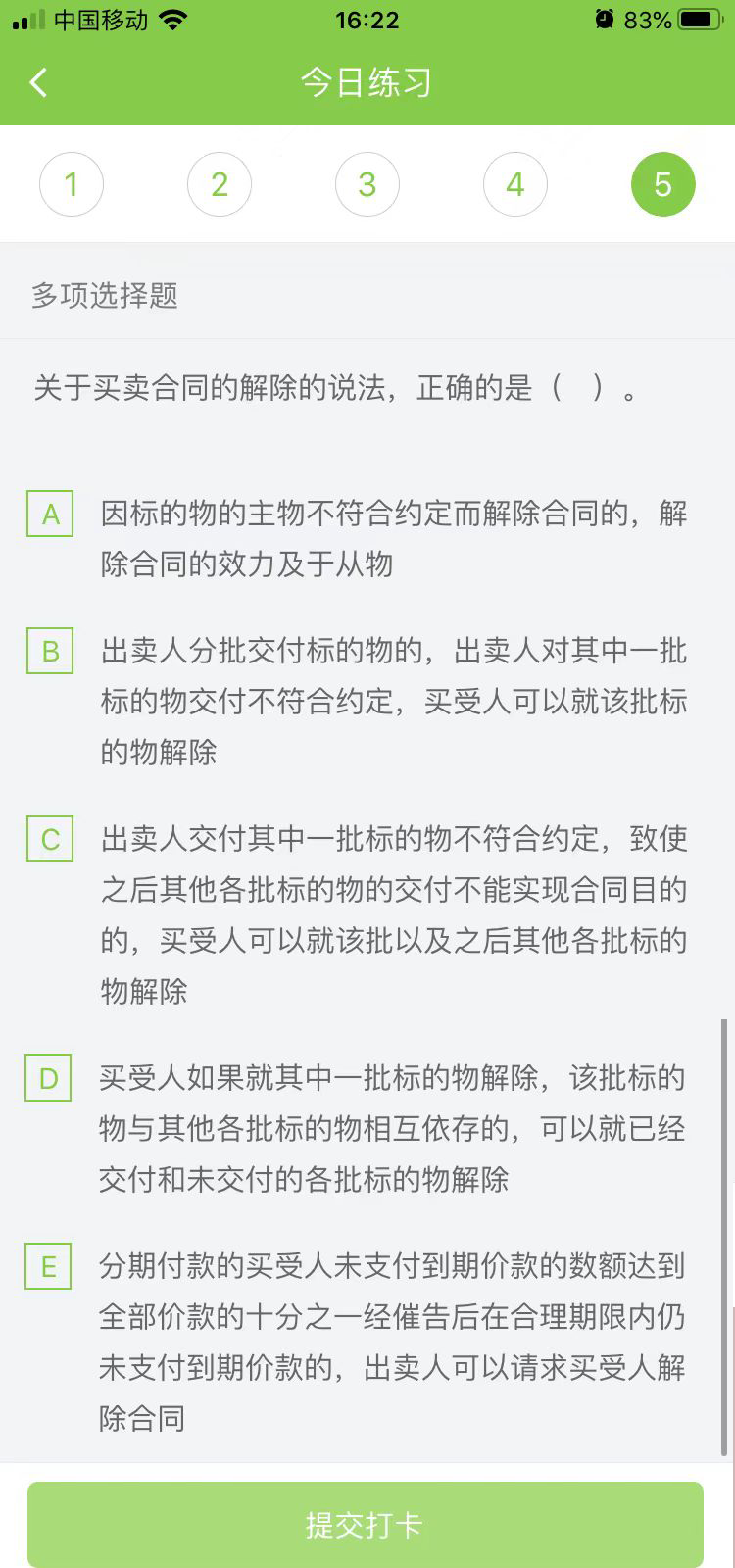Go back from 今日练习
The height and width of the screenshot is (1568, 735).
(39, 83)
